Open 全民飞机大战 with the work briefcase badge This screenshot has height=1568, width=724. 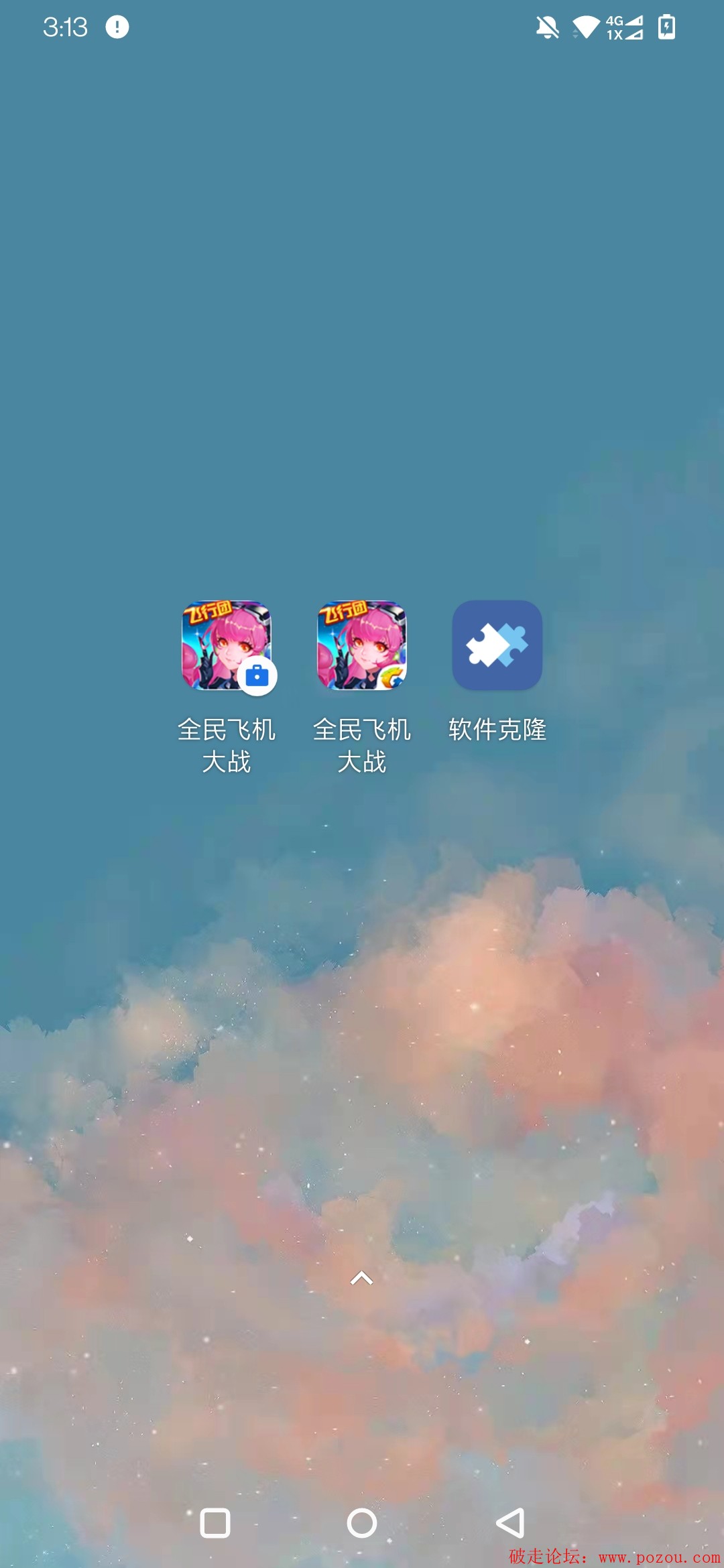click(x=227, y=646)
